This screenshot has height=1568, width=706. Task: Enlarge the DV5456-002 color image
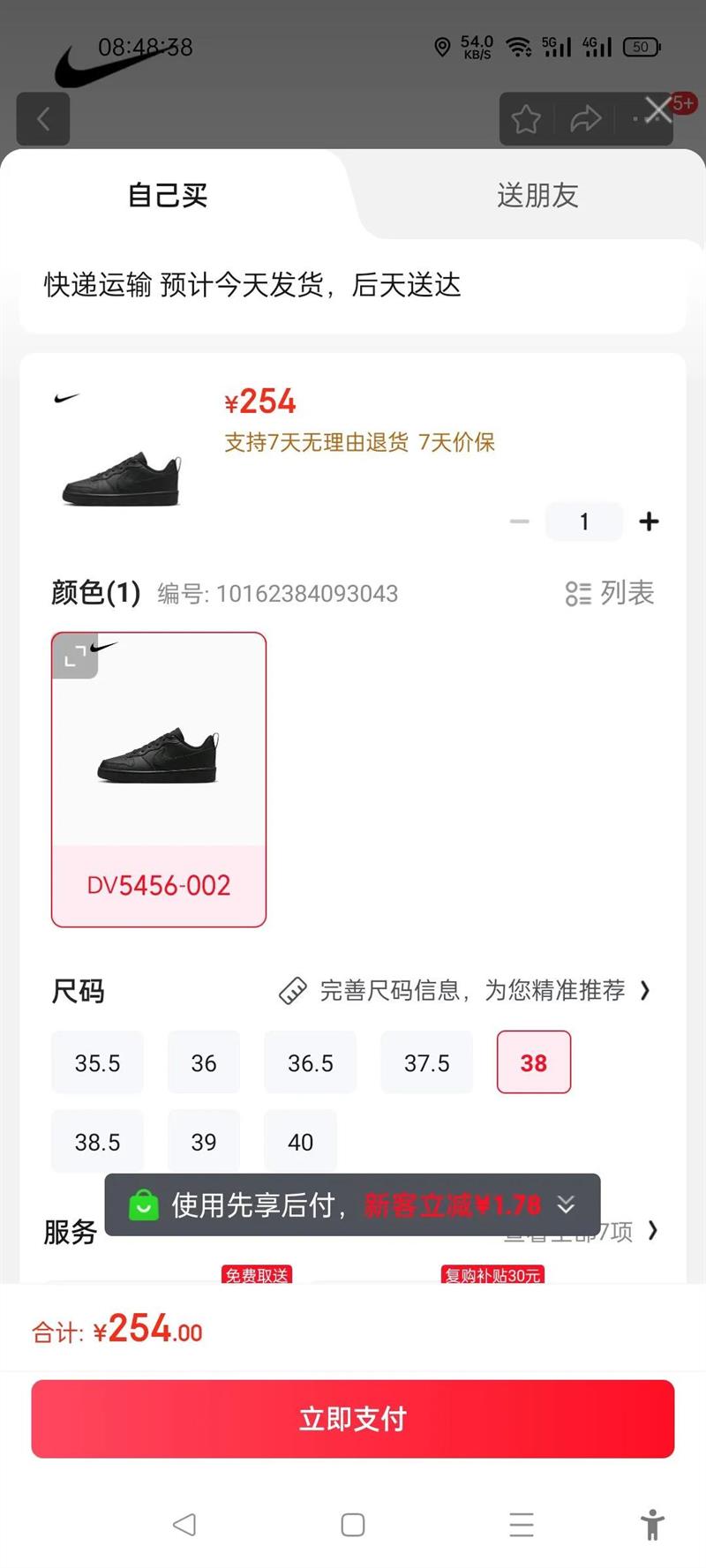click(x=75, y=656)
